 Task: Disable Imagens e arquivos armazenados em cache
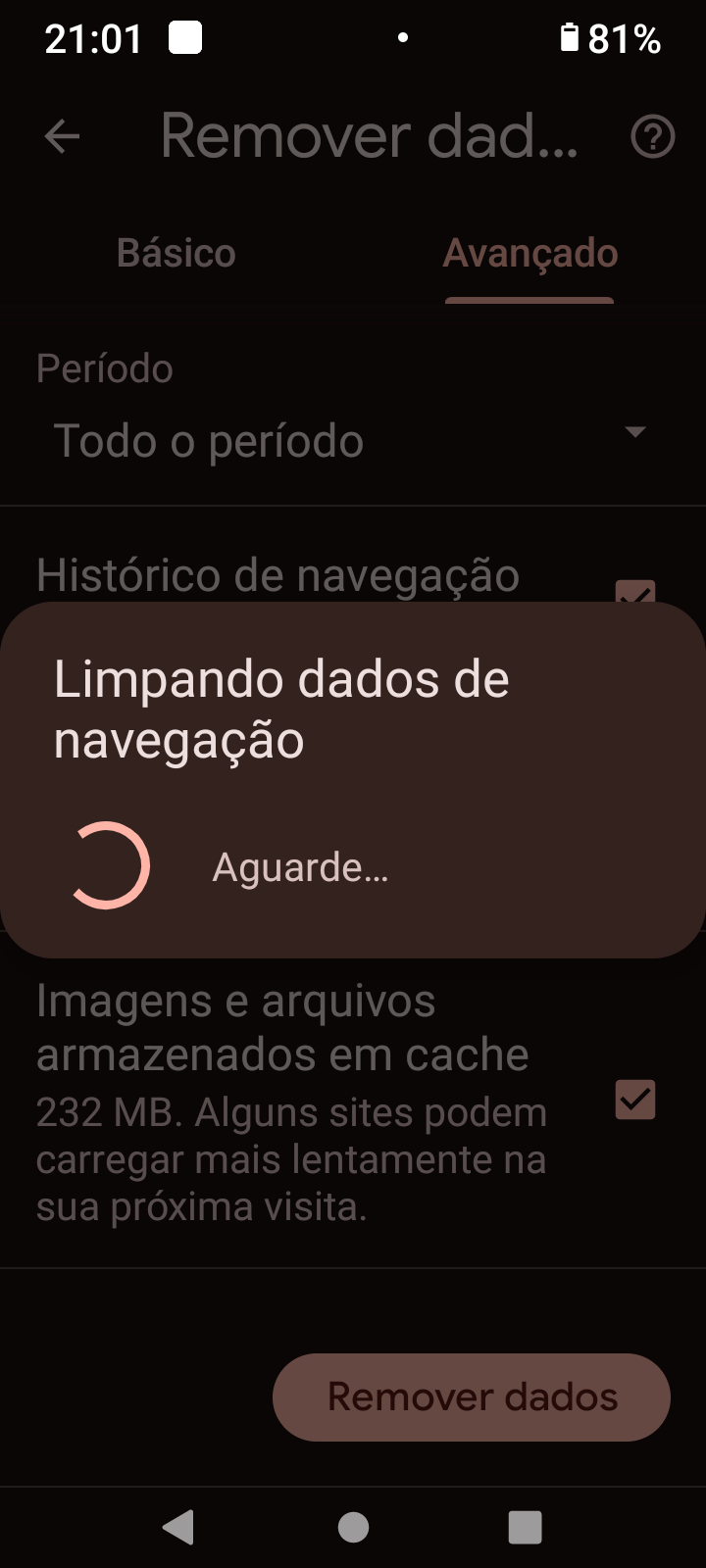[635, 1100]
